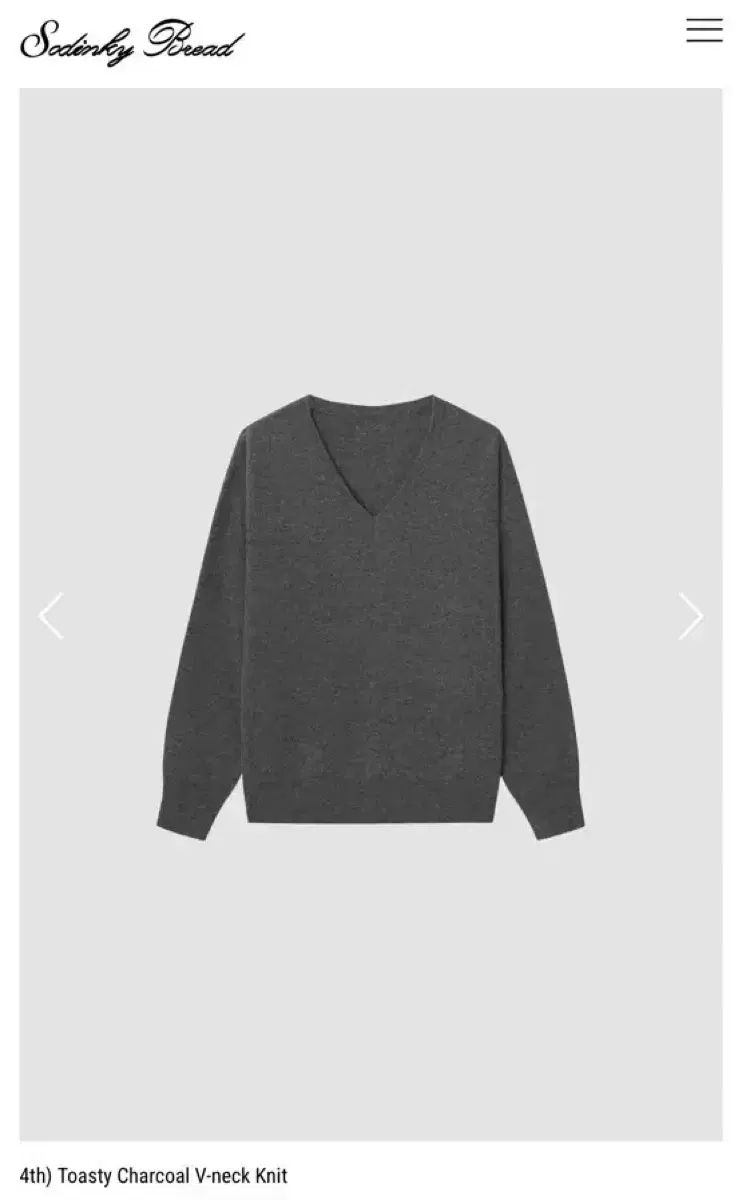This screenshot has width=742, height=1200.
Task: Tap the Sodinky Bread logo to go home
Action: pos(132,41)
